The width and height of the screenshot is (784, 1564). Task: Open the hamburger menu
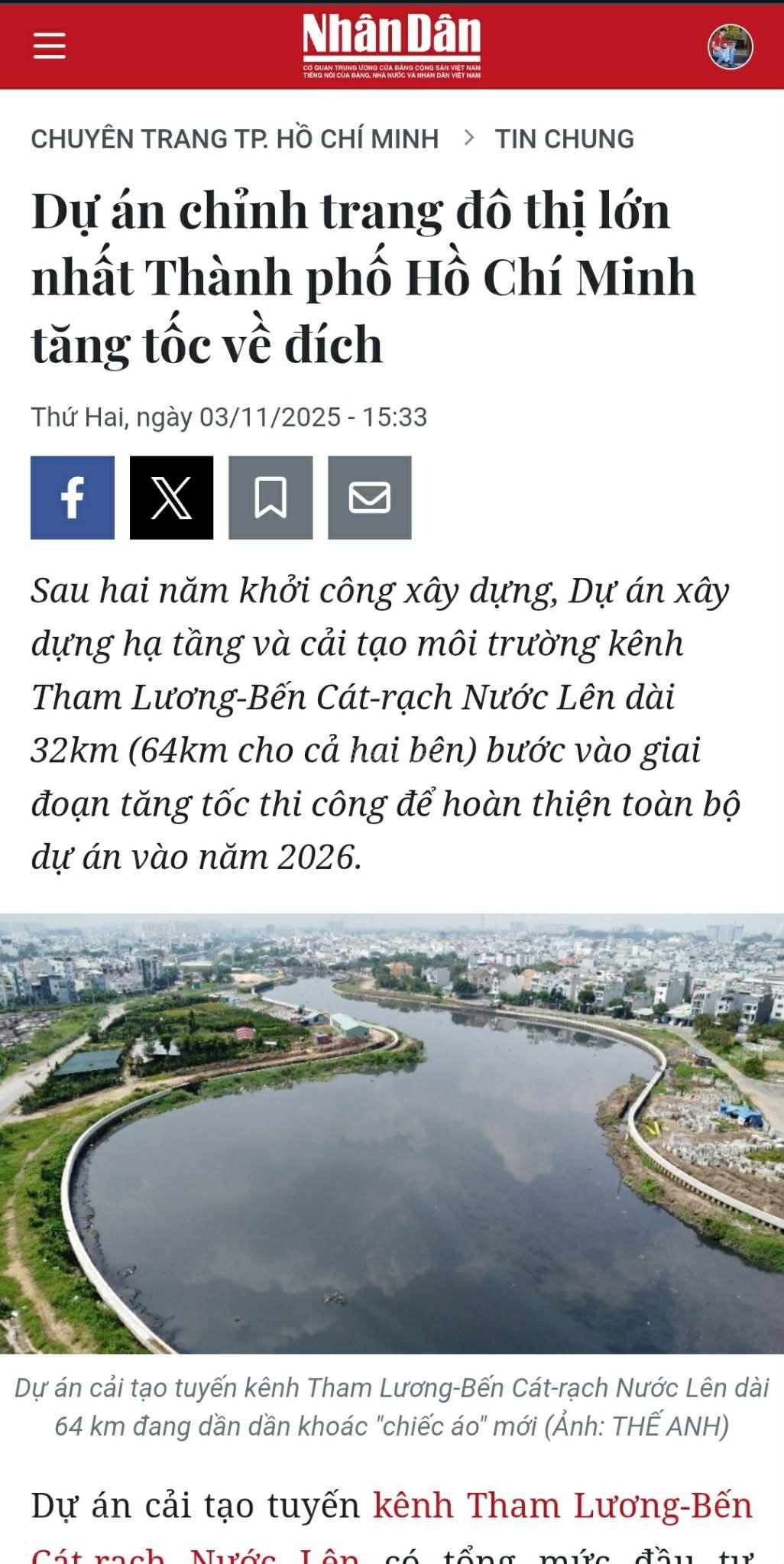coord(49,46)
